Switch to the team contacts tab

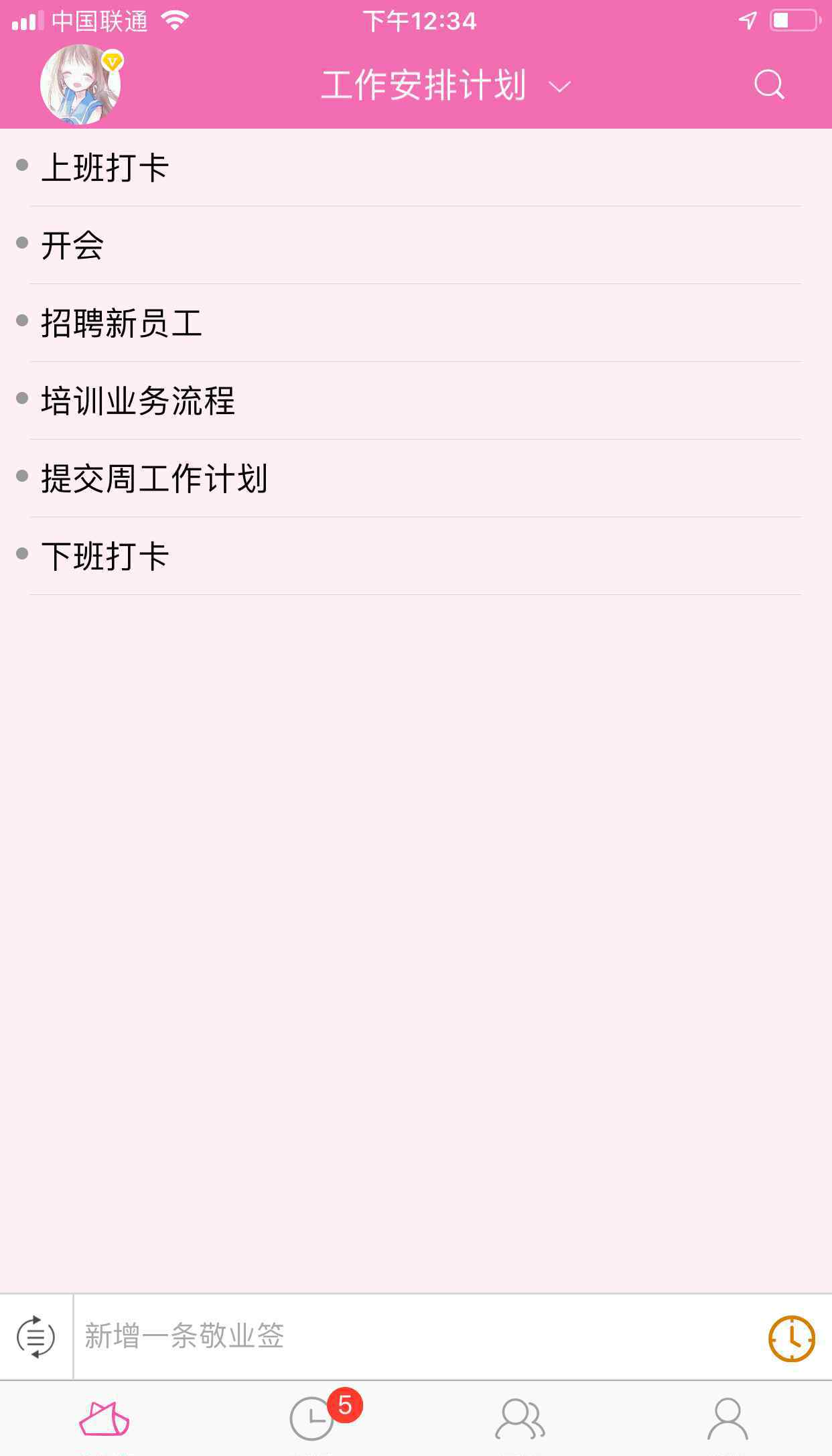520,1418
